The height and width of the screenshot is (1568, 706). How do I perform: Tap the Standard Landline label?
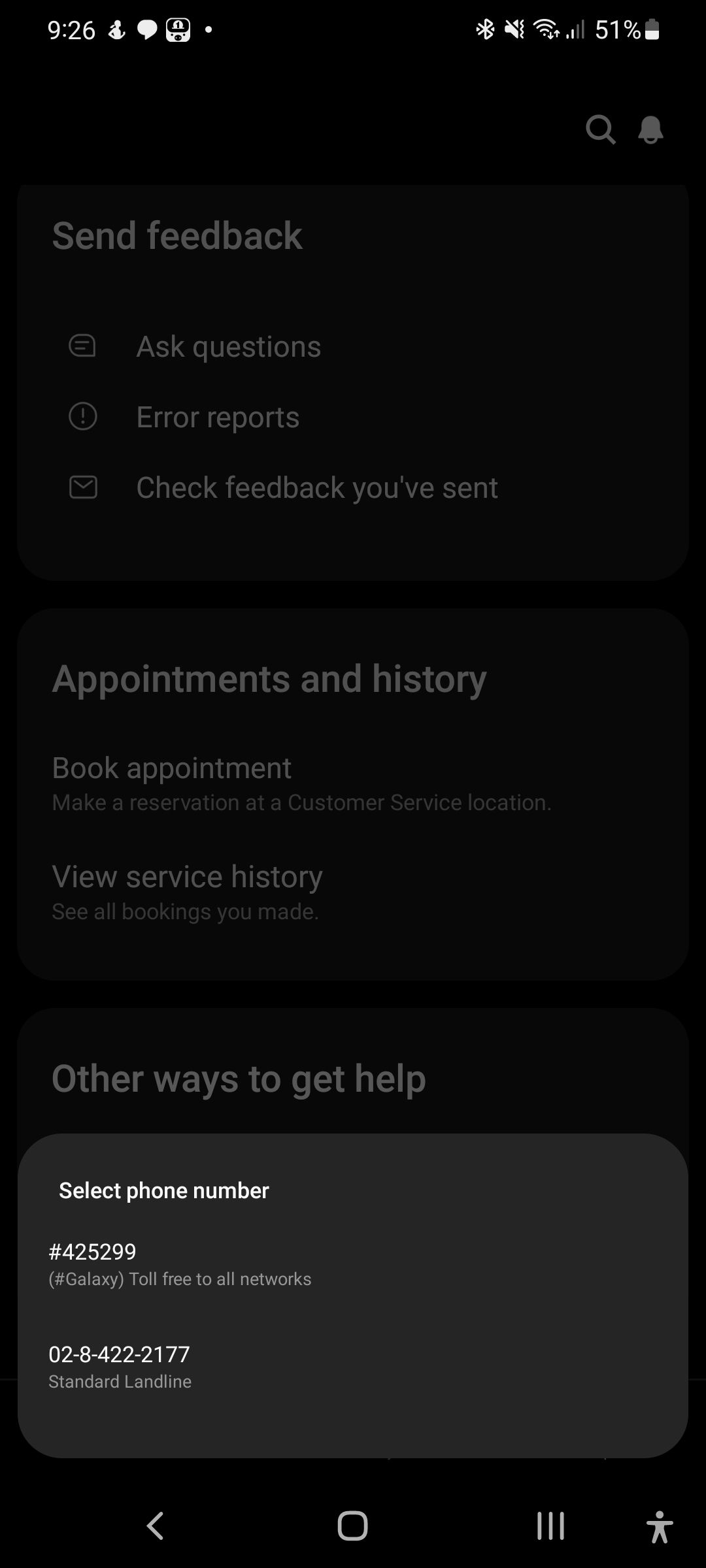click(x=120, y=1382)
